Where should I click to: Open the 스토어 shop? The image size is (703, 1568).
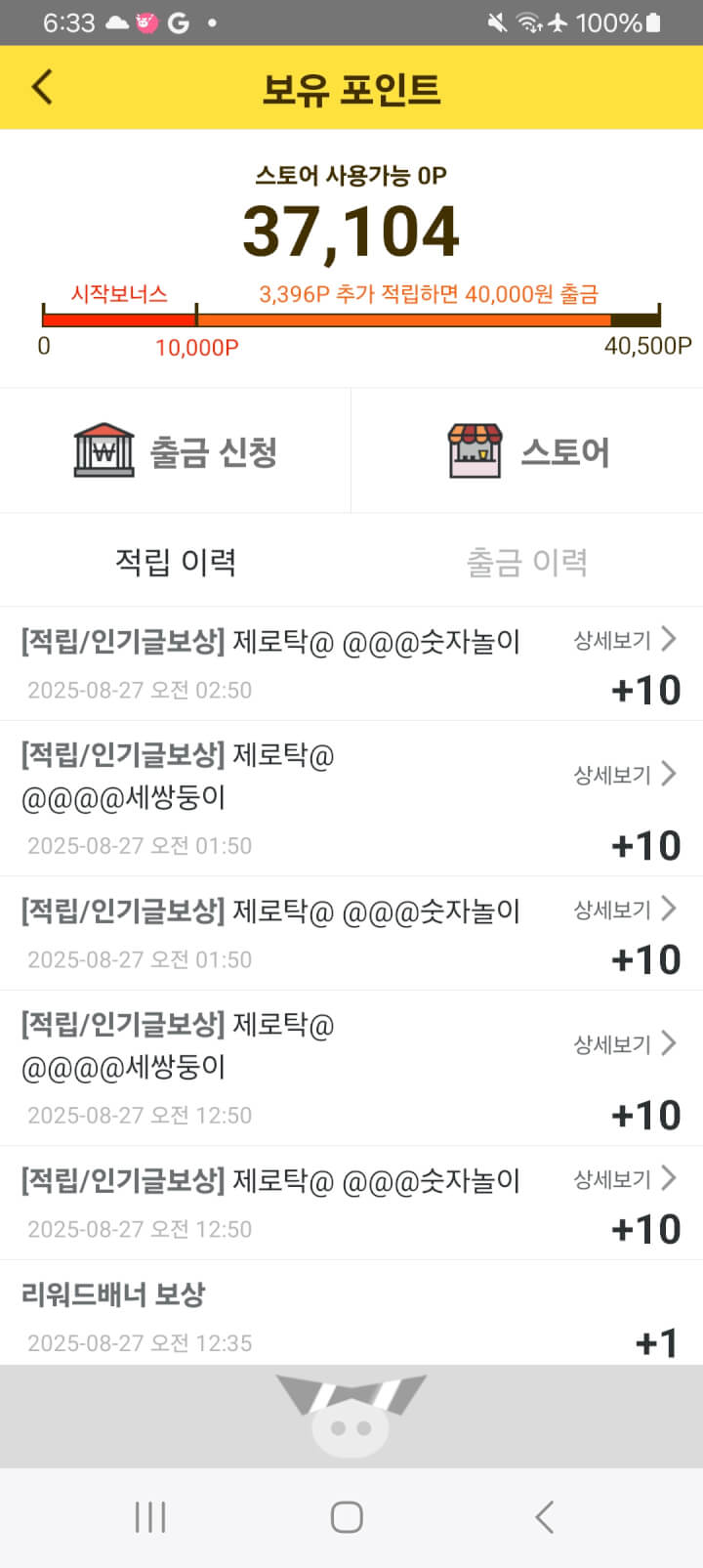(x=527, y=451)
